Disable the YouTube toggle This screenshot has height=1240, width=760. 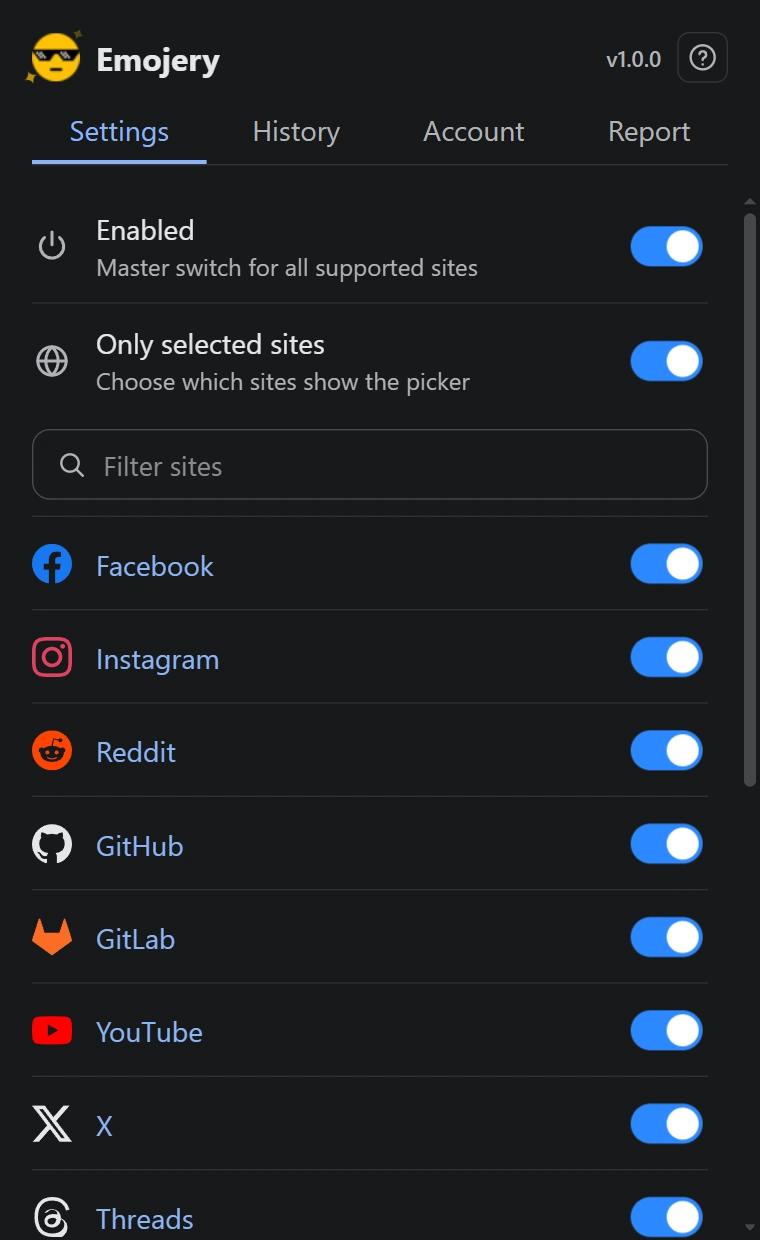pos(666,1031)
